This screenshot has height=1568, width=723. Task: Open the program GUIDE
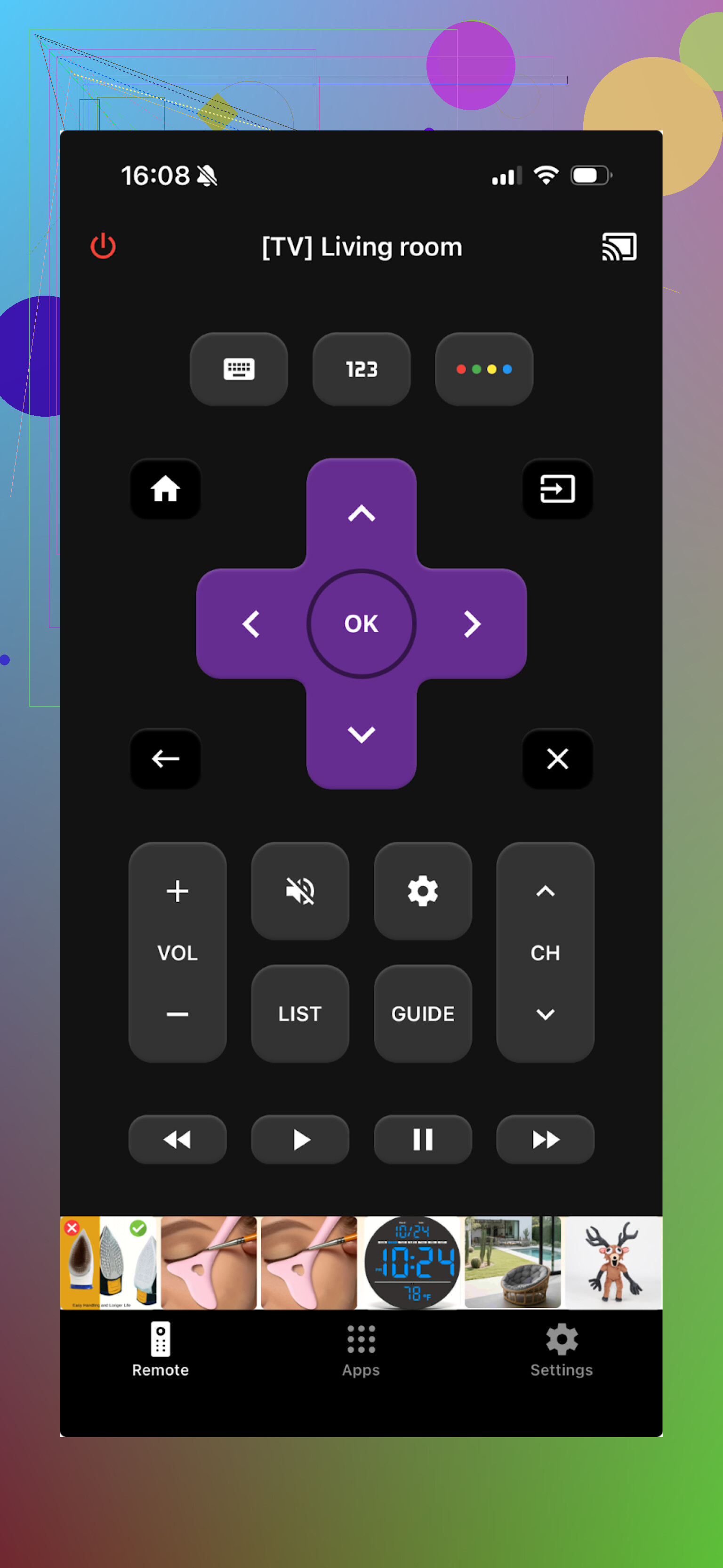(x=423, y=1013)
